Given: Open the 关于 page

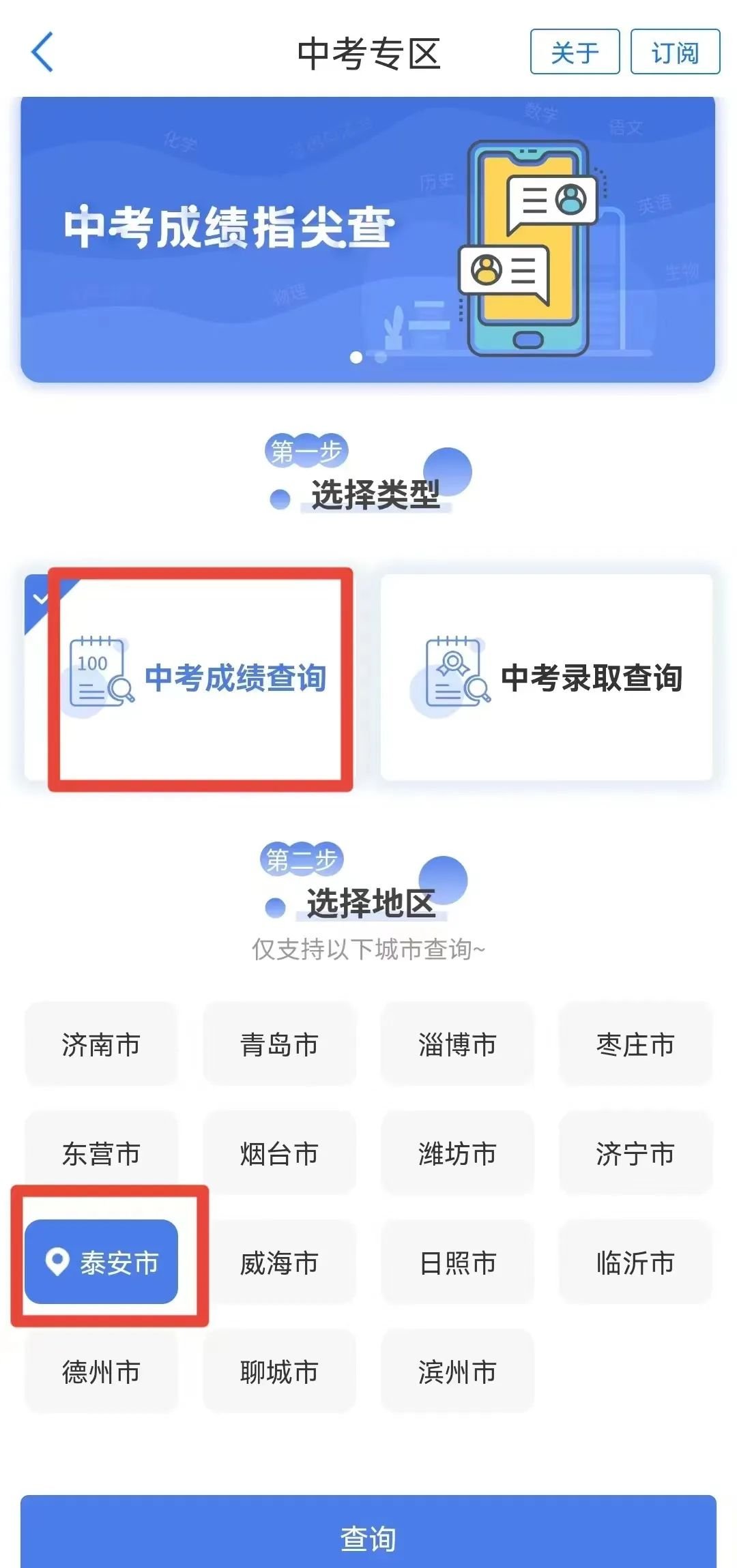Looking at the screenshot, I should pos(575,52).
